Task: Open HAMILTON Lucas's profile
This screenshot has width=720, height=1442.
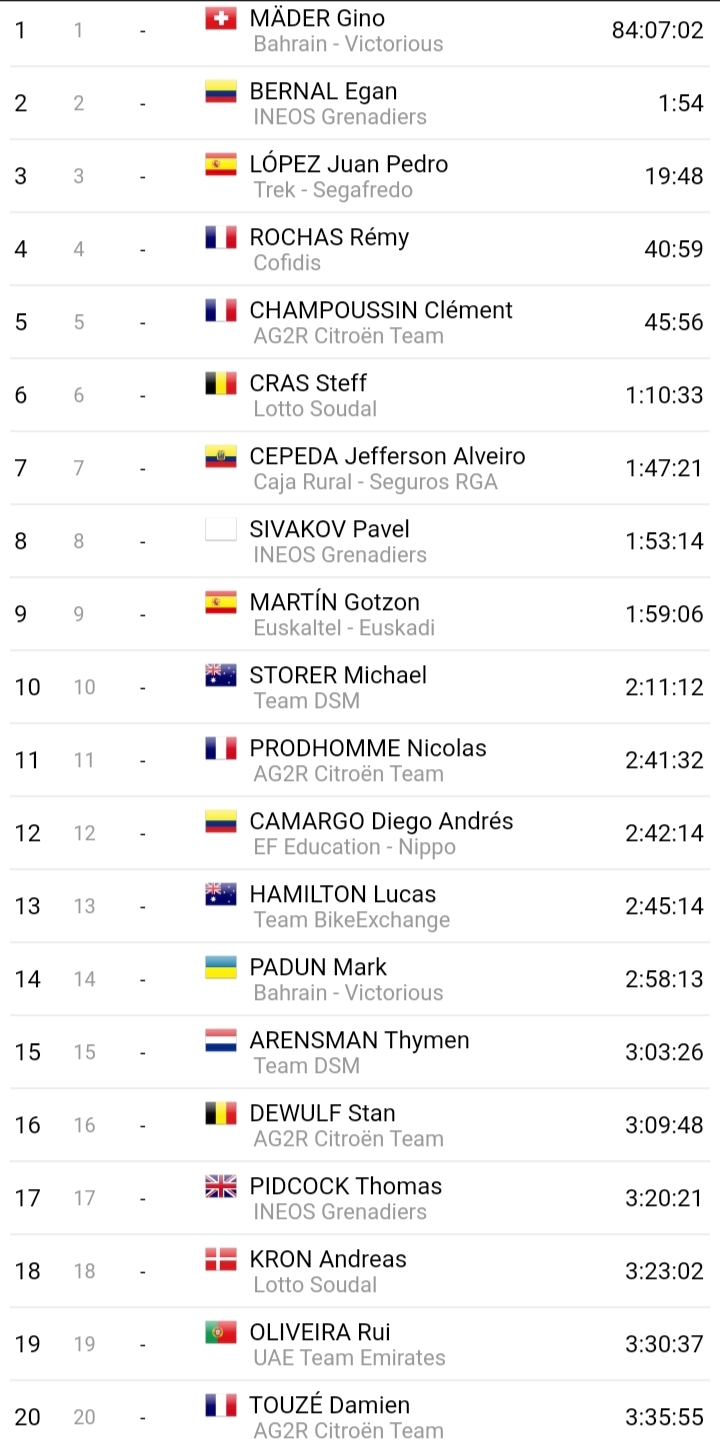Action: (x=343, y=894)
